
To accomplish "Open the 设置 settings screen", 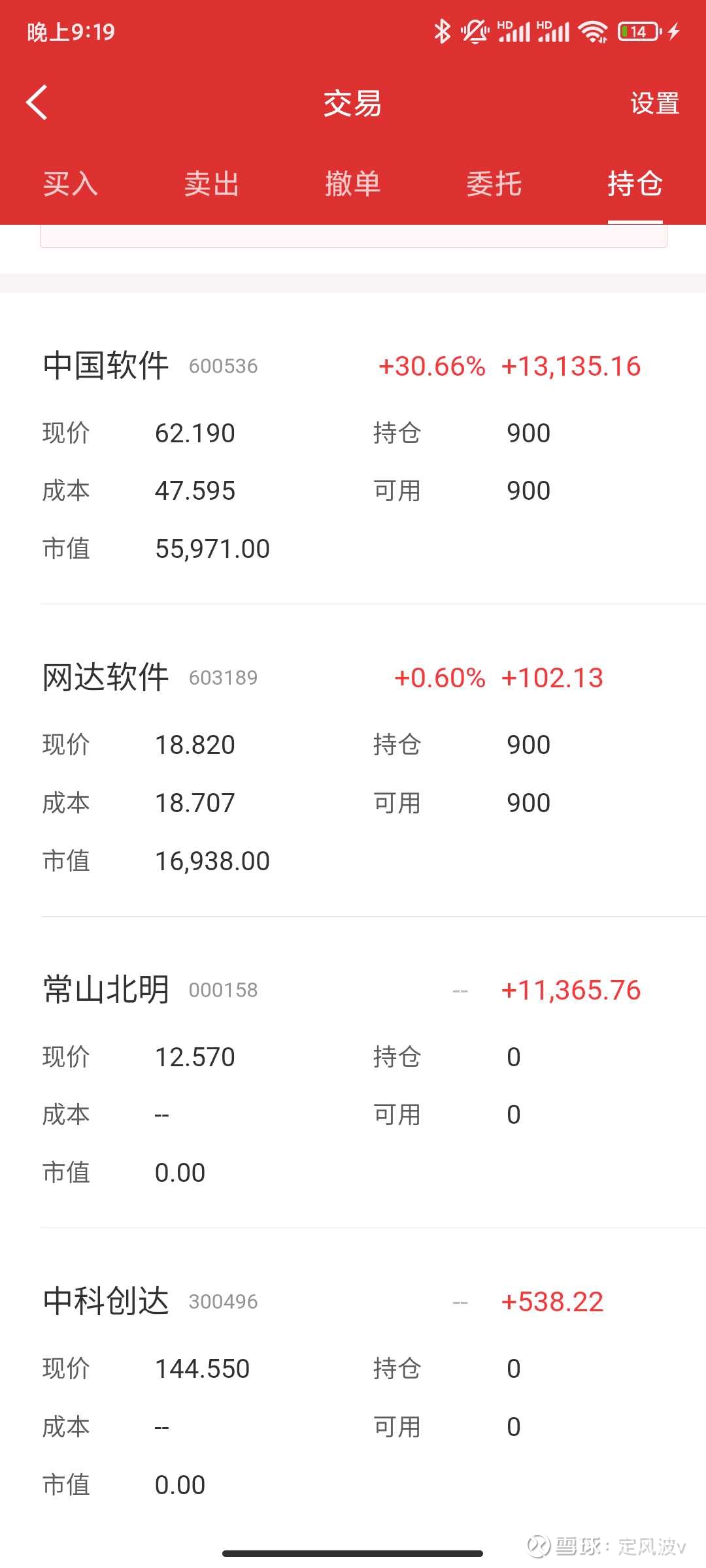I will click(654, 103).
